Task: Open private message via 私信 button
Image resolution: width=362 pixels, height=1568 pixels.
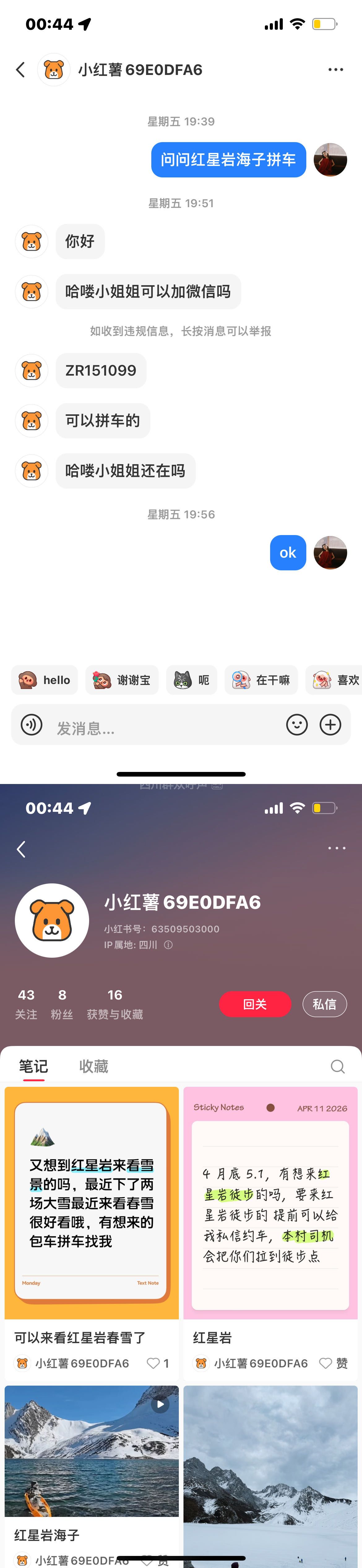Action: click(324, 1004)
